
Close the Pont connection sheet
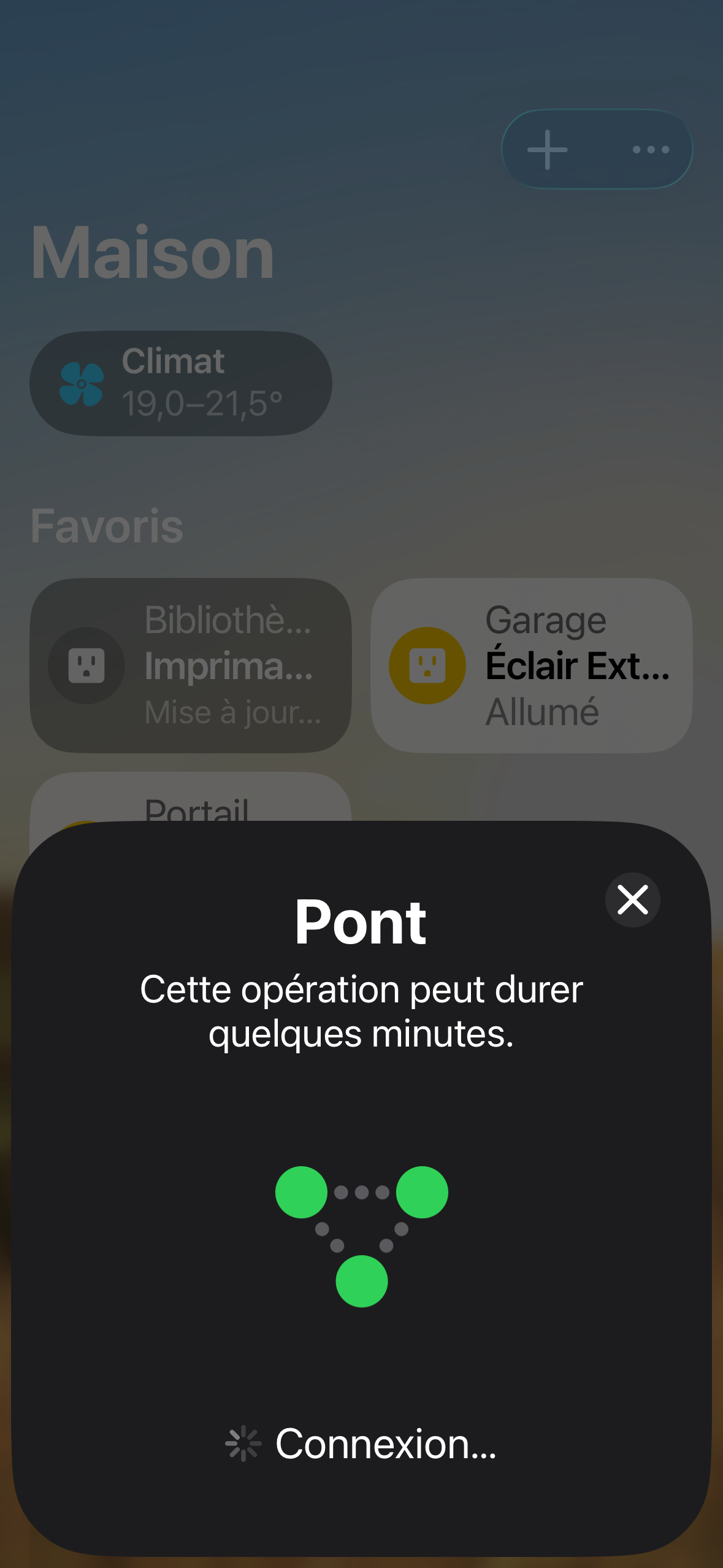click(x=632, y=899)
